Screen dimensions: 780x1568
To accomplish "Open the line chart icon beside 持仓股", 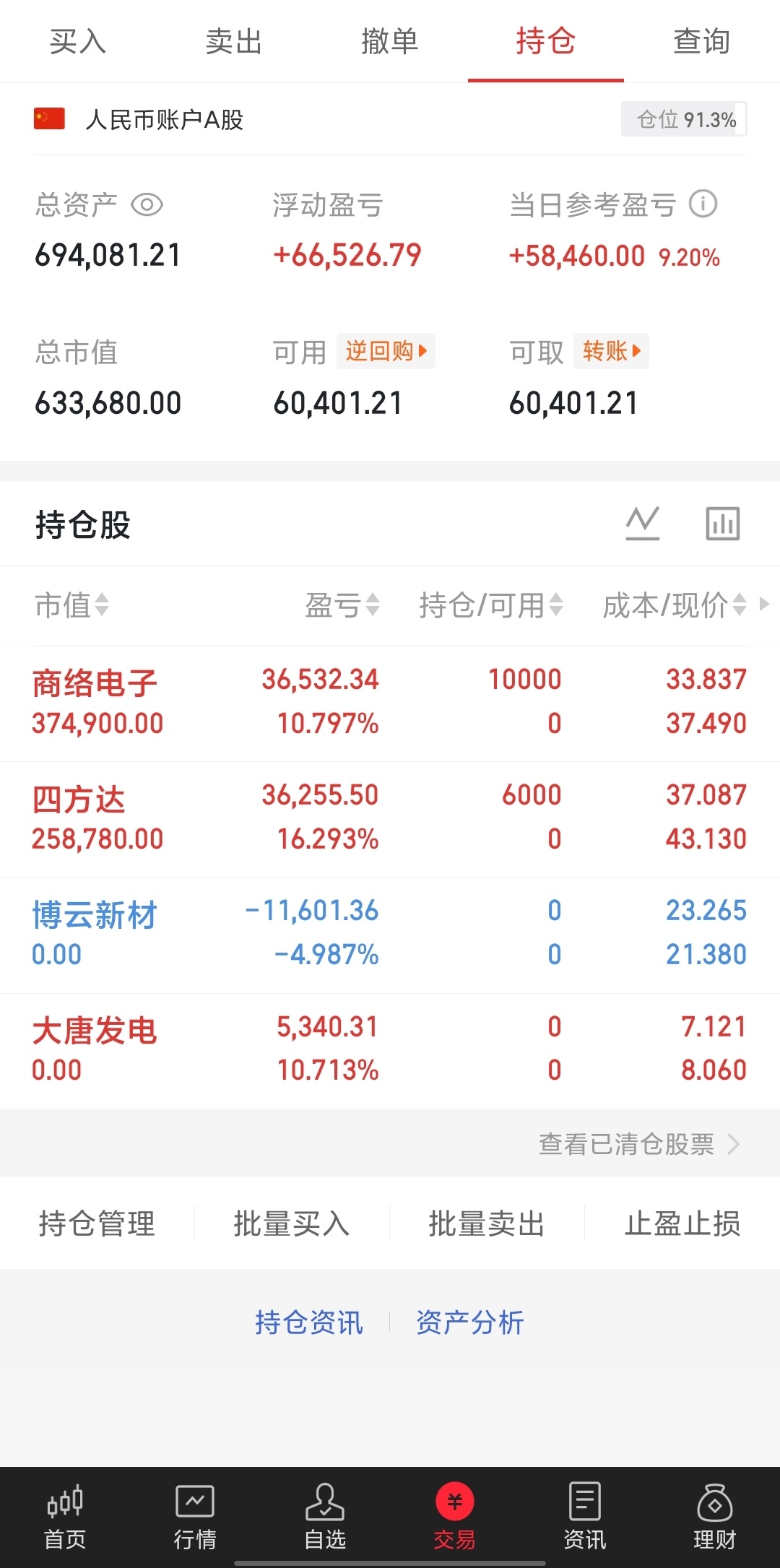I will pyautogui.click(x=643, y=524).
